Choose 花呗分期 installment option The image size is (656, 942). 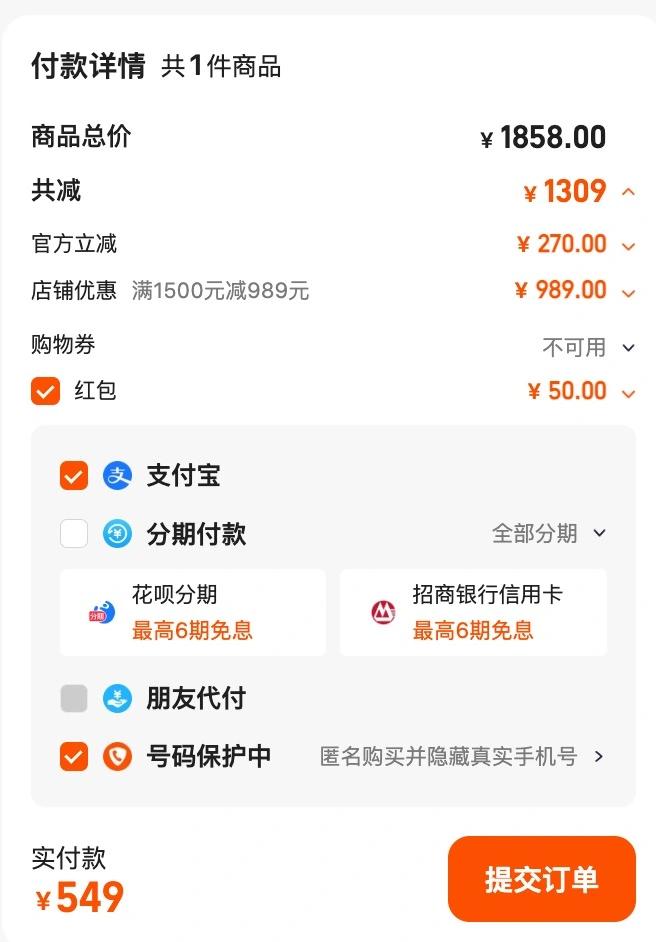coord(193,612)
